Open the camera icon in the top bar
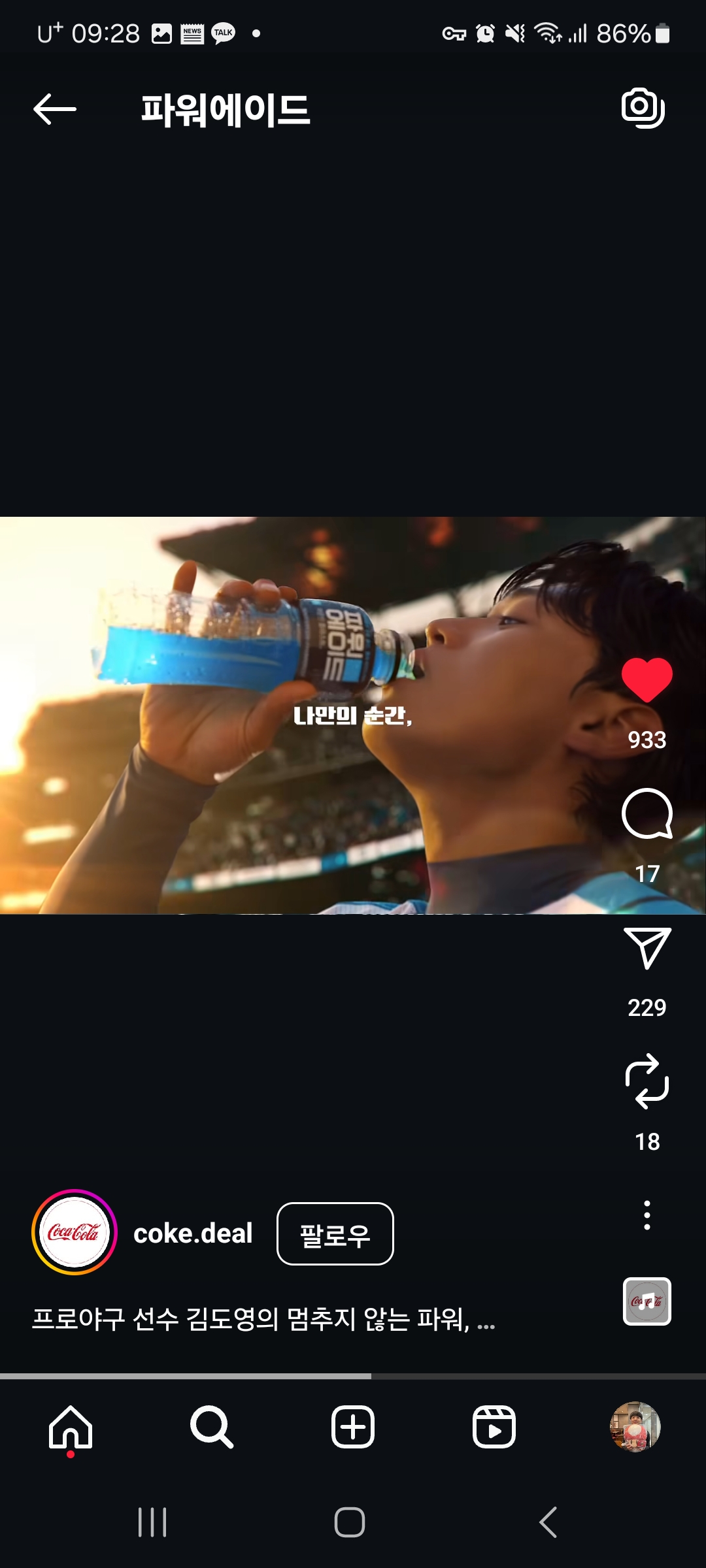 point(643,108)
